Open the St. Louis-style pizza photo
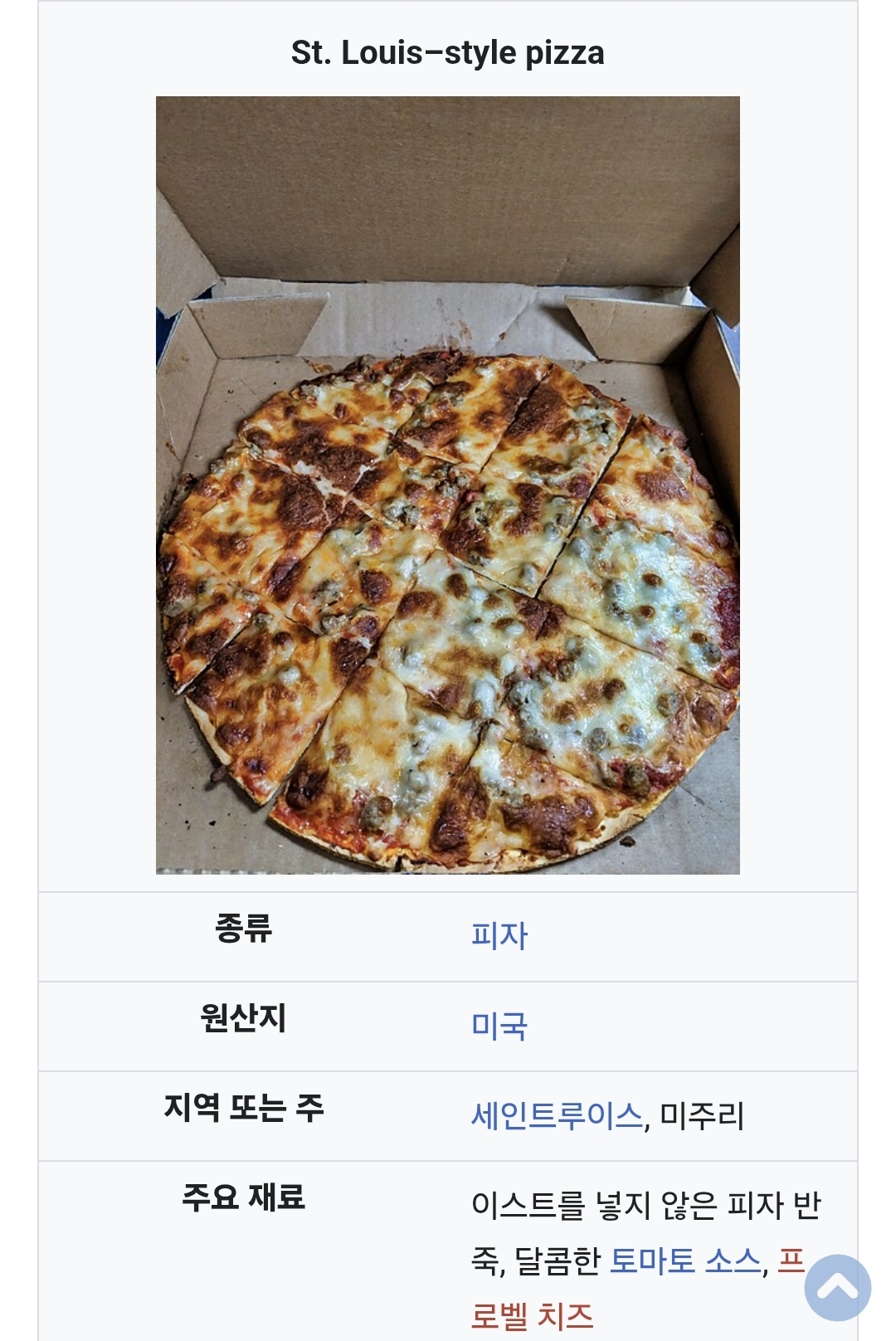Image resolution: width=896 pixels, height=1341 pixels. [447, 485]
